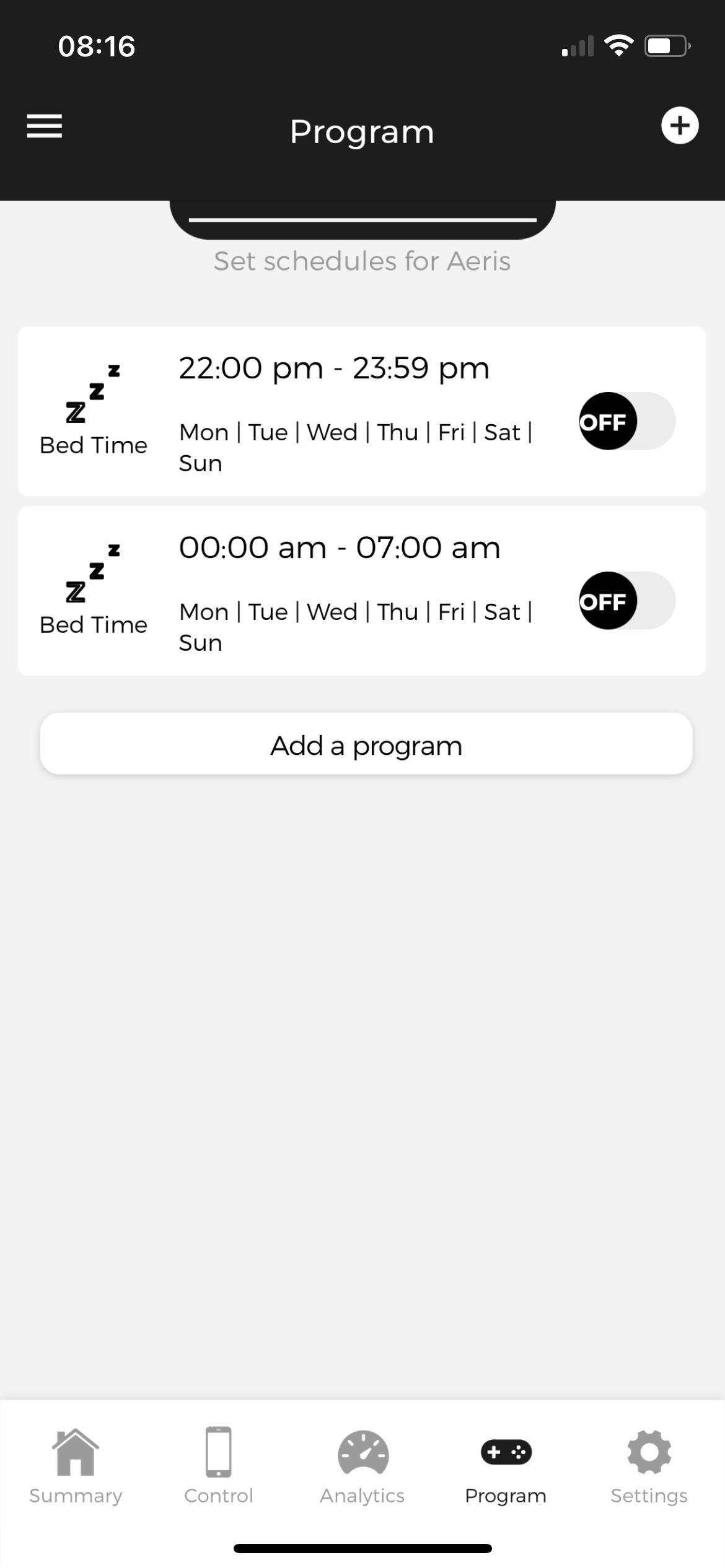Tap the Add a program button
Screen dimensions: 725x1568
[366, 744]
